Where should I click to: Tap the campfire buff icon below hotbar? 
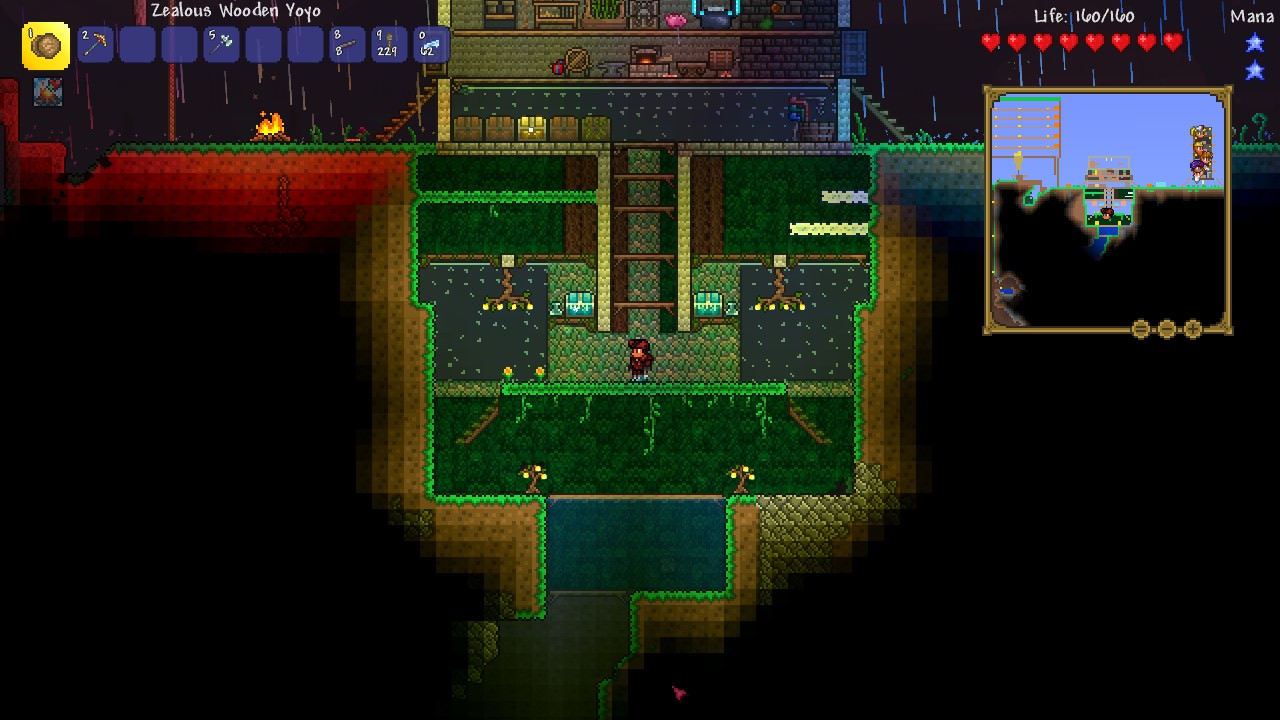(x=48, y=92)
